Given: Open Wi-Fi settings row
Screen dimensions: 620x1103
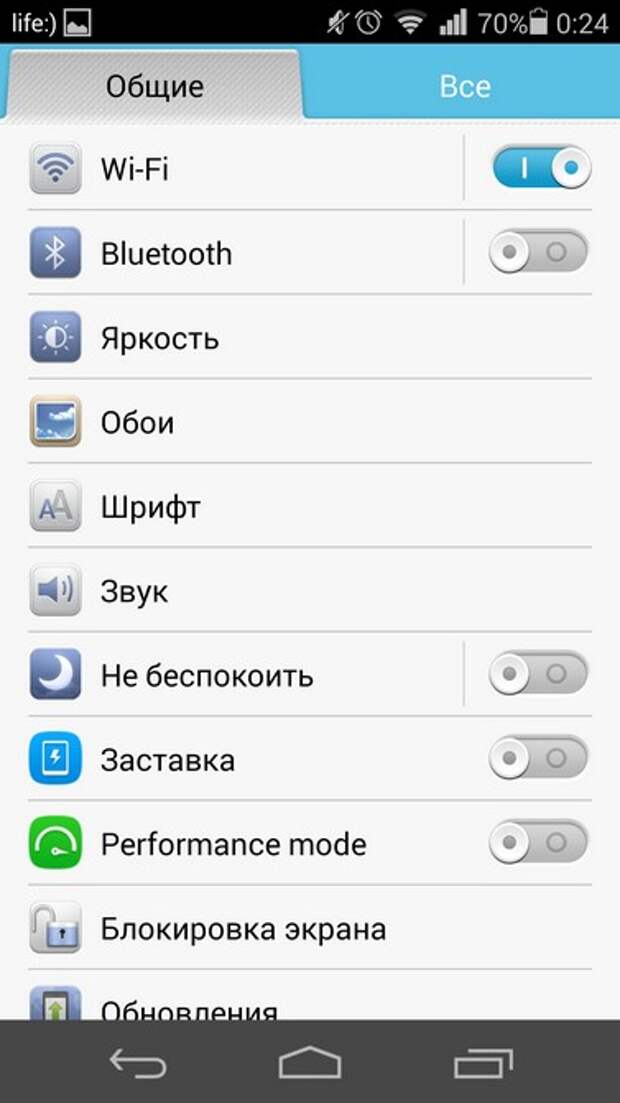Looking at the screenshot, I should pos(246,169).
